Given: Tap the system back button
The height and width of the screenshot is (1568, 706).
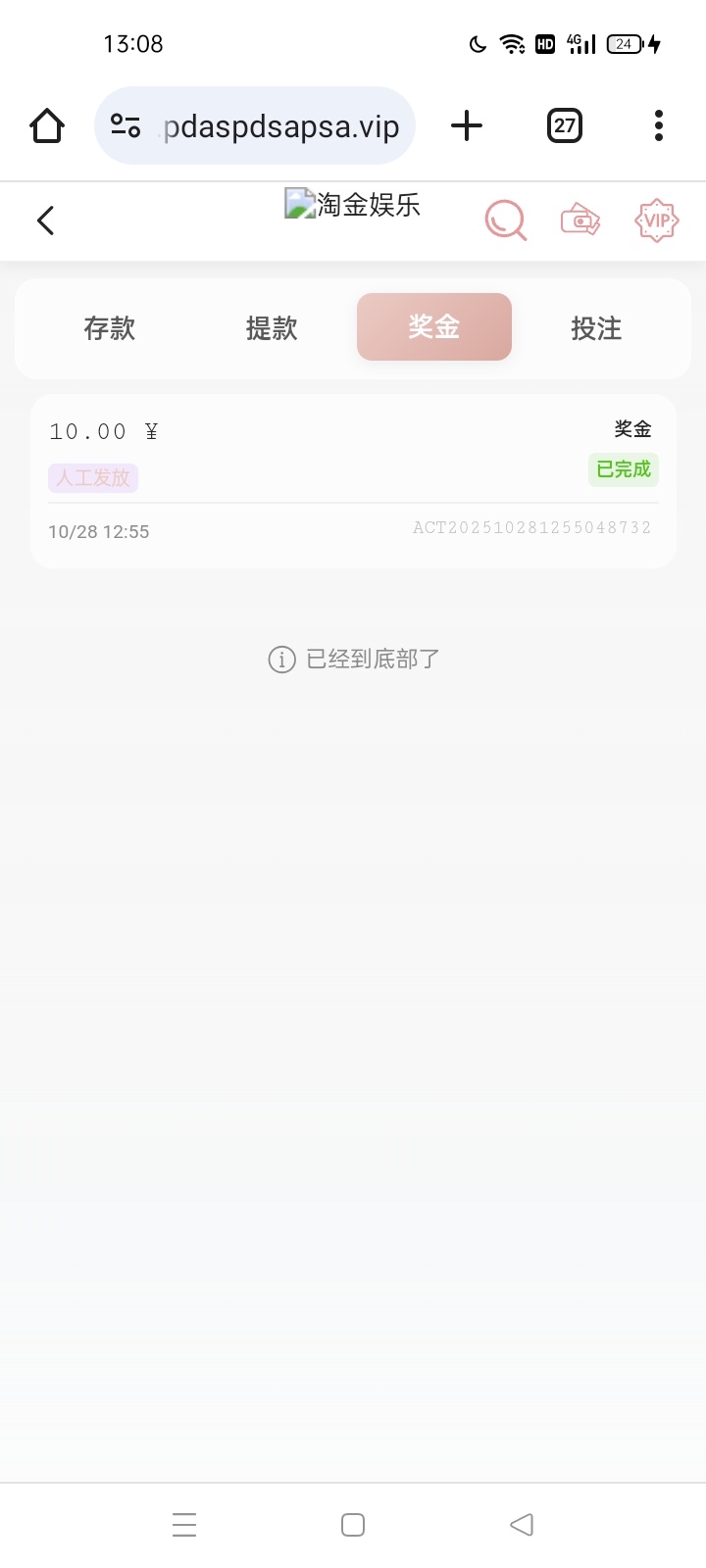Looking at the screenshot, I should pos(522,1525).
